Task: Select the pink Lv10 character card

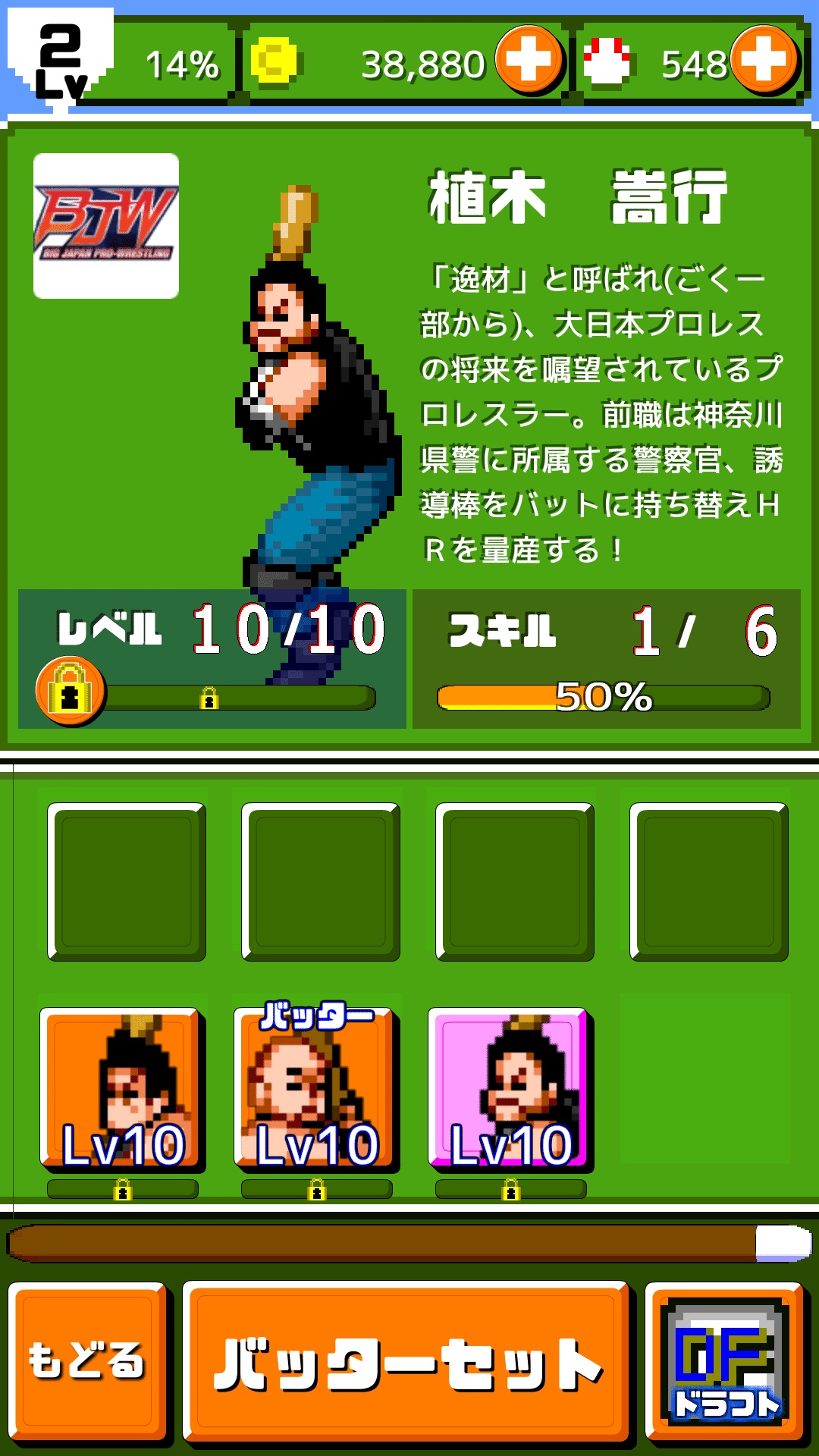Action: (x=510, y=1087)
